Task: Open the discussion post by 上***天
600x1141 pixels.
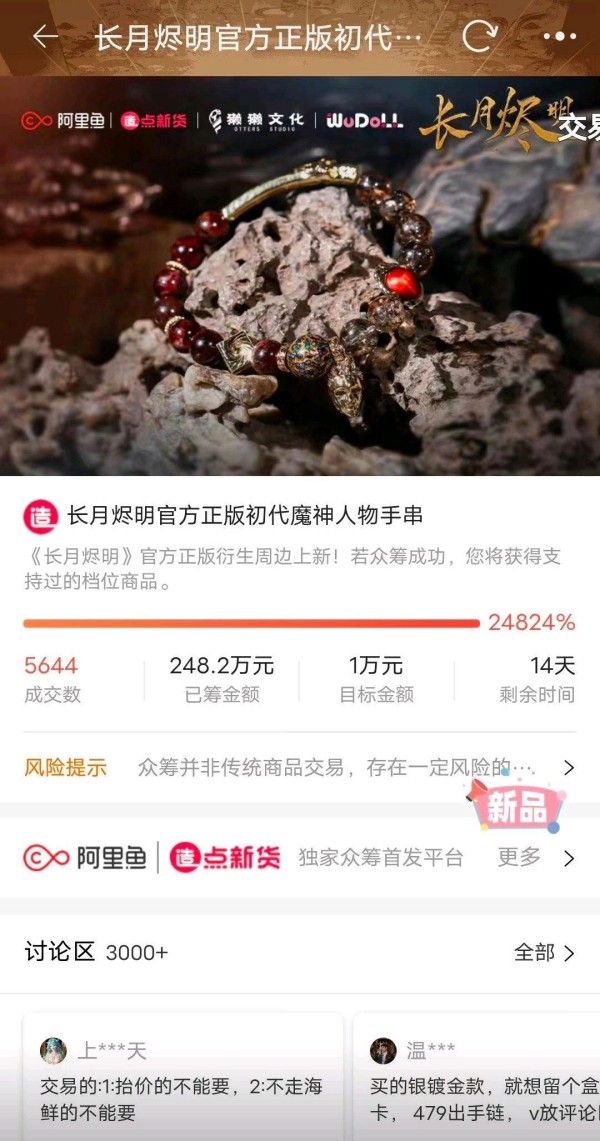Action: click(x=183, y=1076)
